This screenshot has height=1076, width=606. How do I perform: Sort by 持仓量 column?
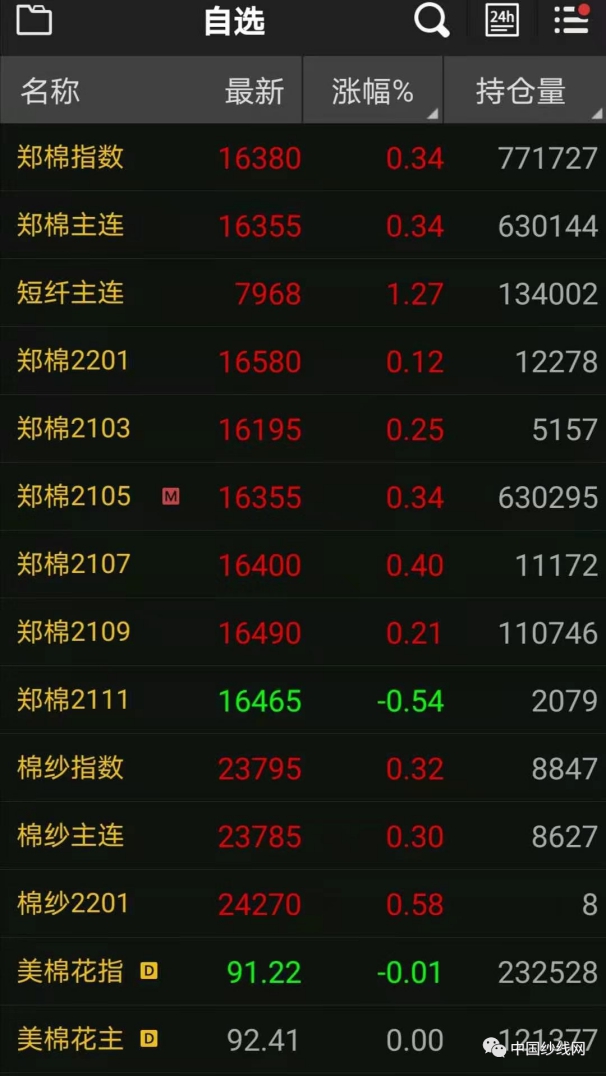[x=525, y=90]
